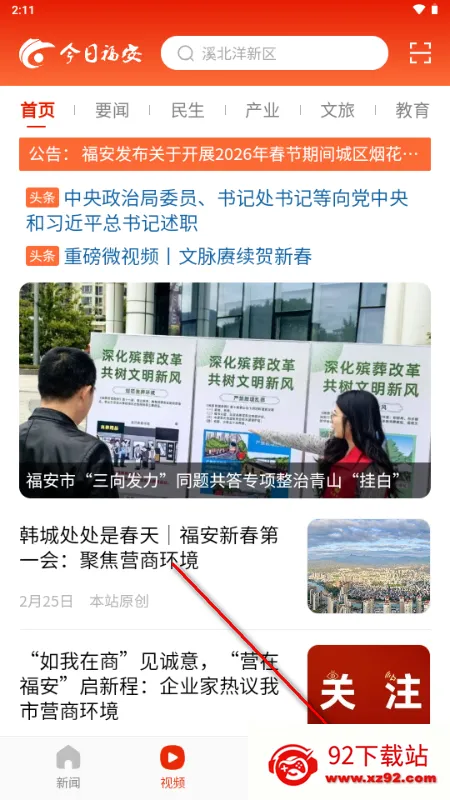This screenshot has width=450, height=800.
Task: Select the 产业 tab
Action: click(x=262, y=110)
